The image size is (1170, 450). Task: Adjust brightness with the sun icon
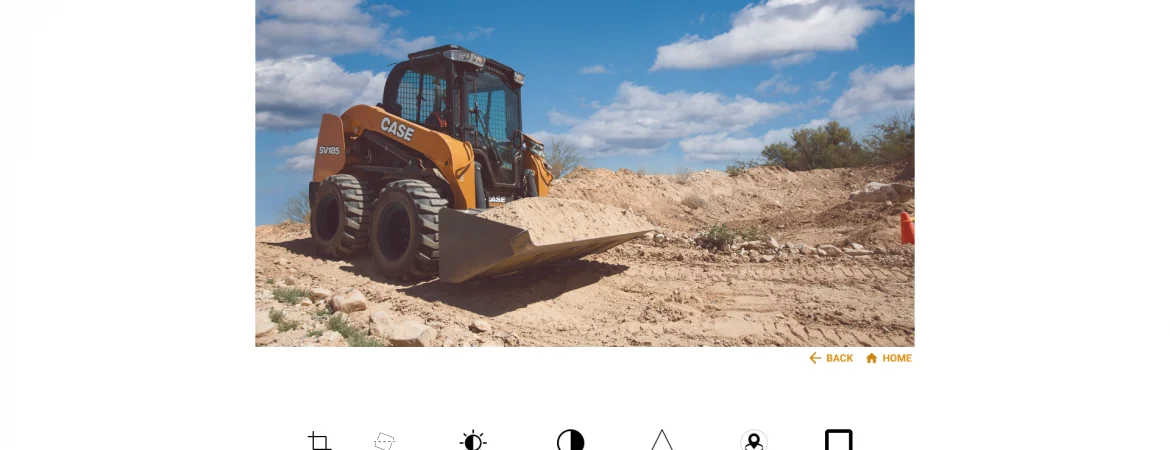click(x=473, y=441)
